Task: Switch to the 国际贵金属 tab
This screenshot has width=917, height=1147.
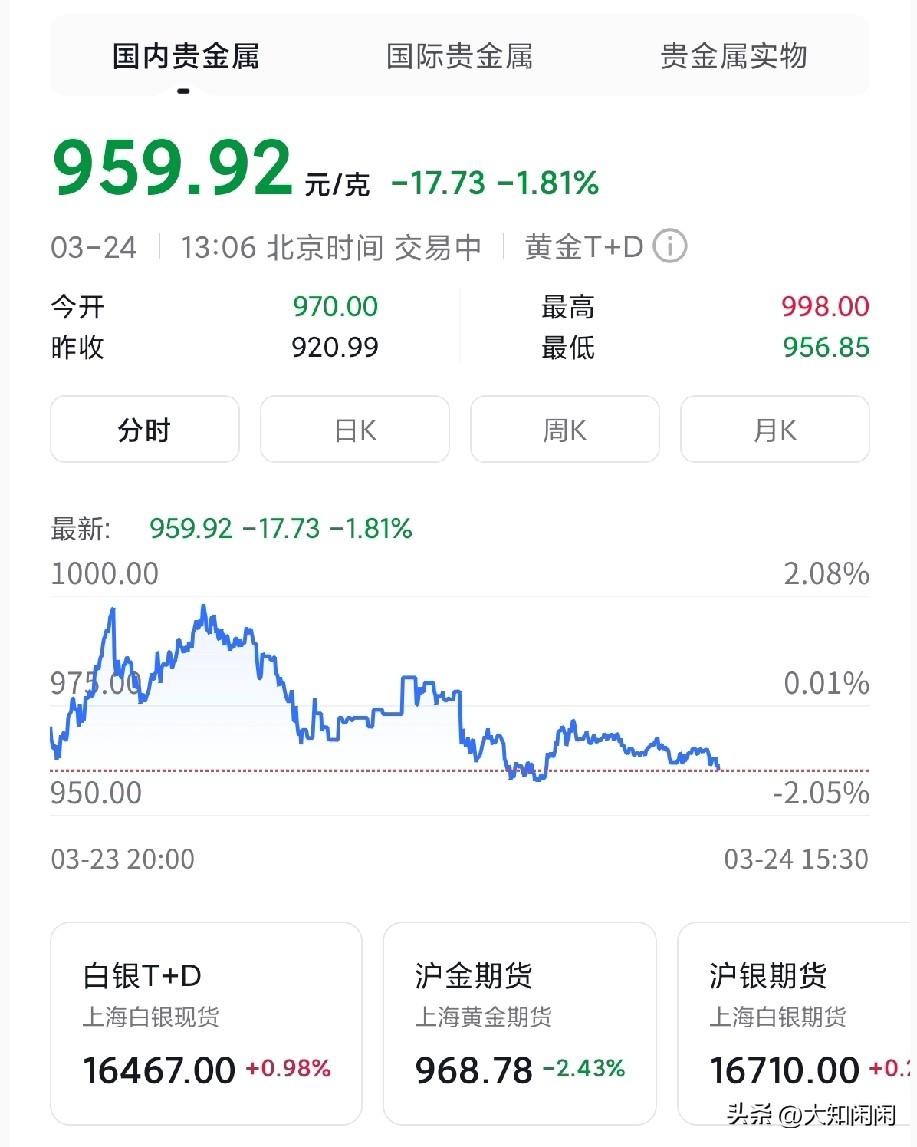Action: 460,57
